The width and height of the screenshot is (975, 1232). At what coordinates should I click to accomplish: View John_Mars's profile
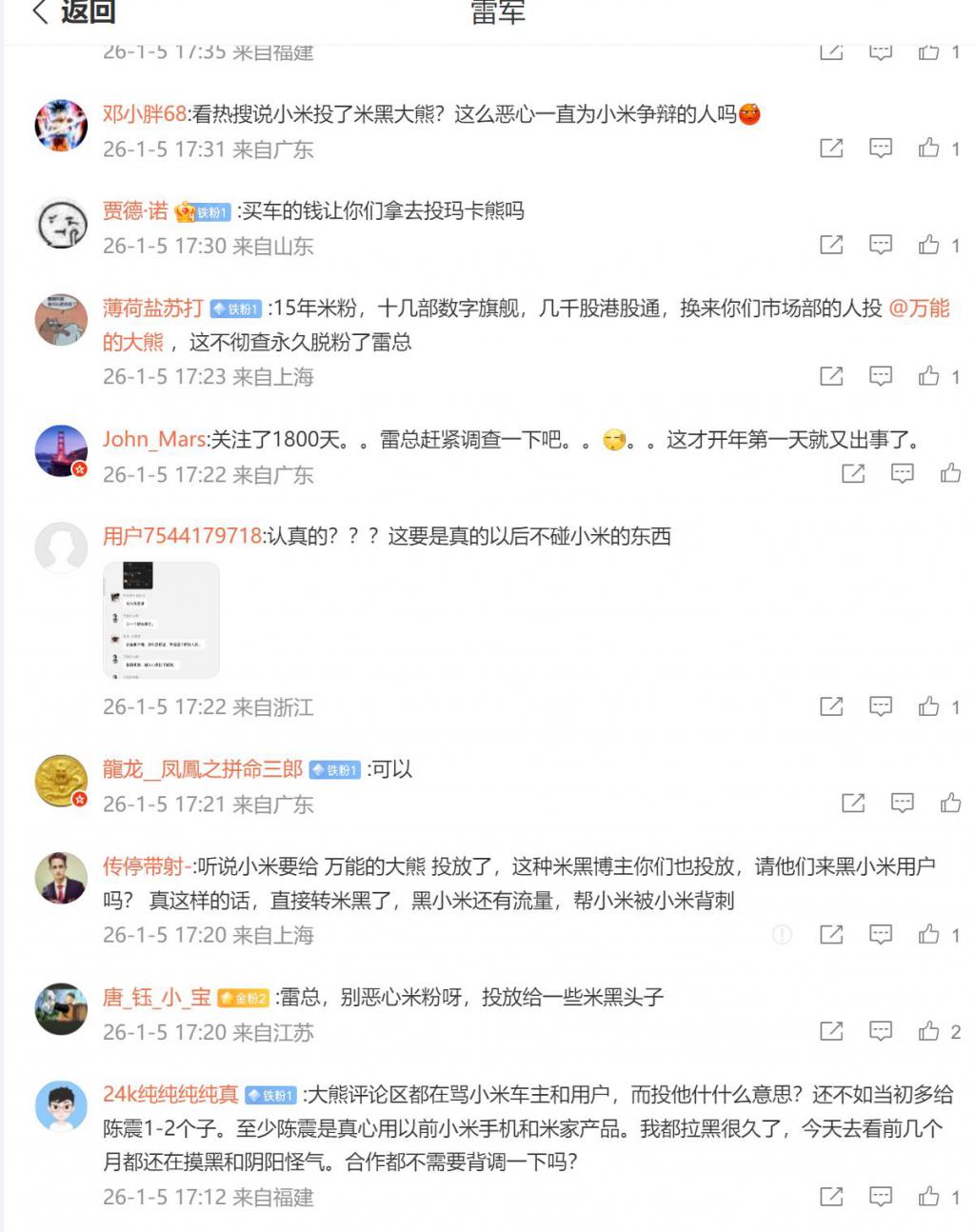tap(154, 439)
